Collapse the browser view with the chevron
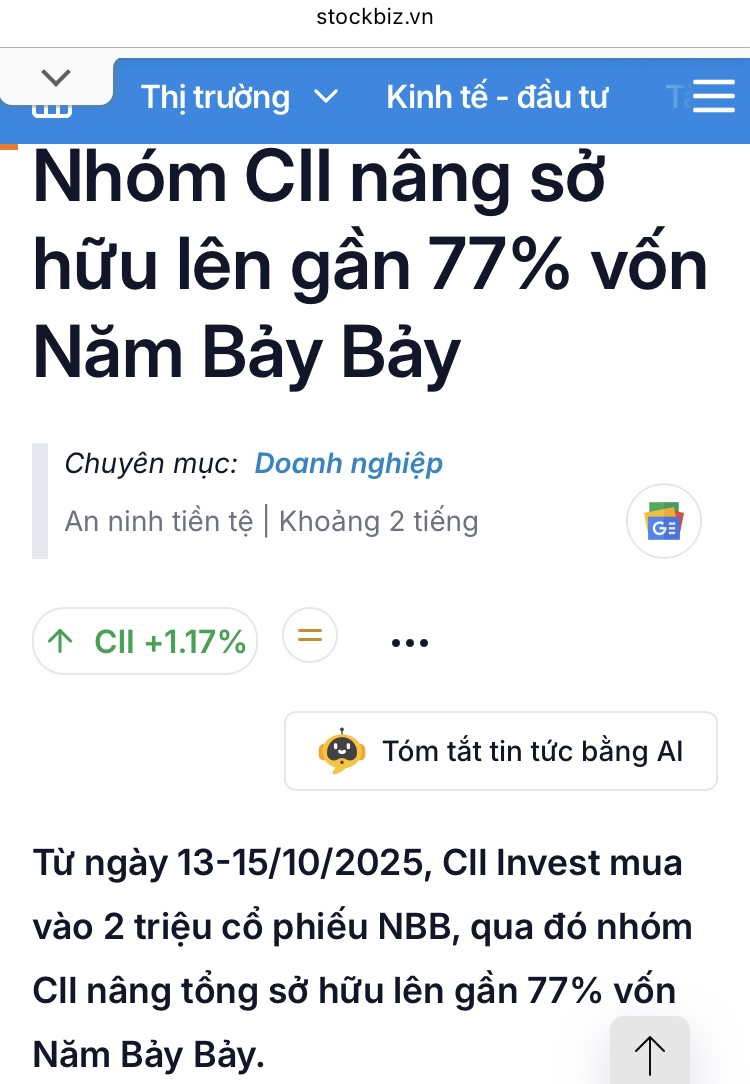 coord(57,77)
